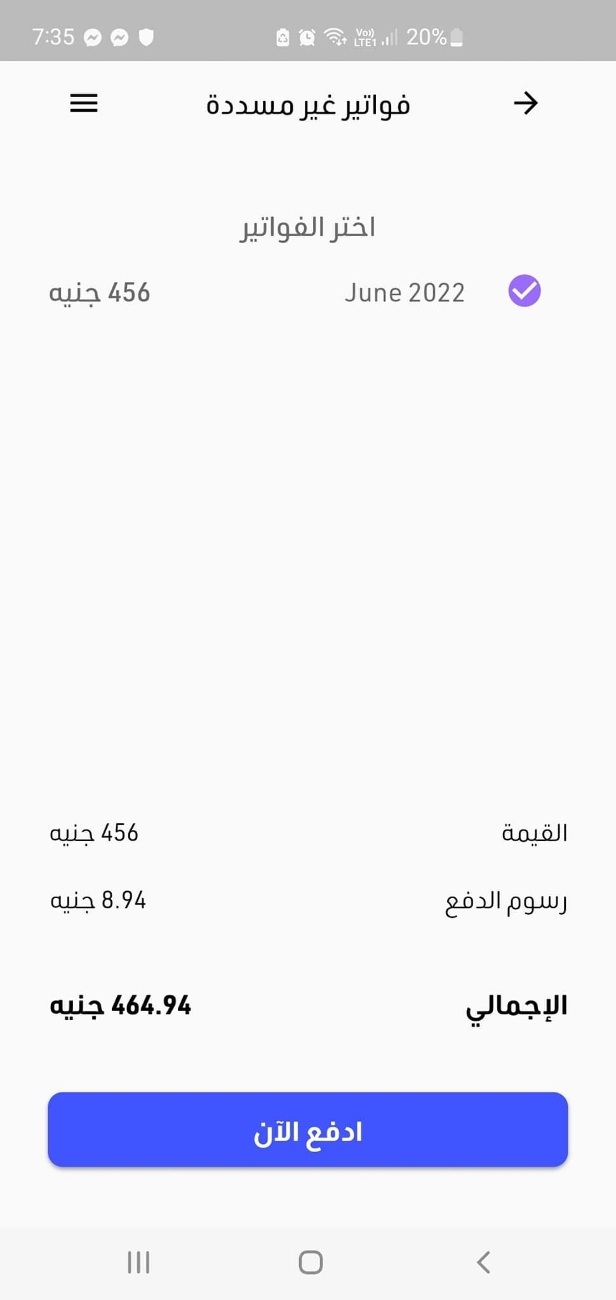This screenshot has width=616, height=1300.
Task: Go to home screen via navigation bar
Action: point(310,1263)
